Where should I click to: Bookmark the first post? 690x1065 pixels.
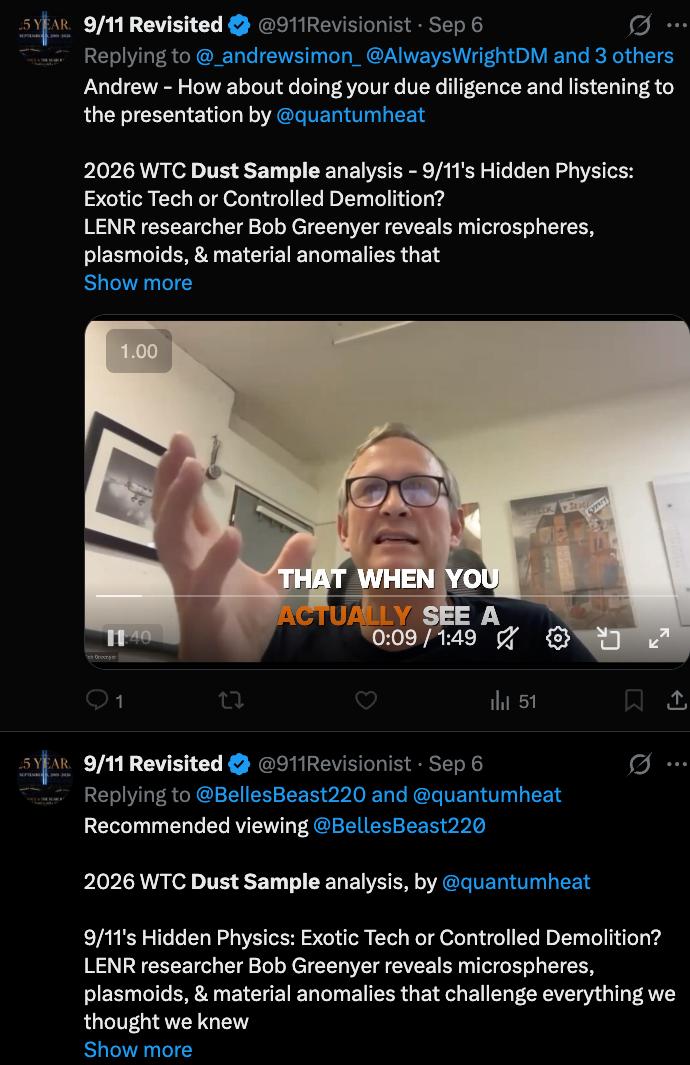tap(634, 700)
